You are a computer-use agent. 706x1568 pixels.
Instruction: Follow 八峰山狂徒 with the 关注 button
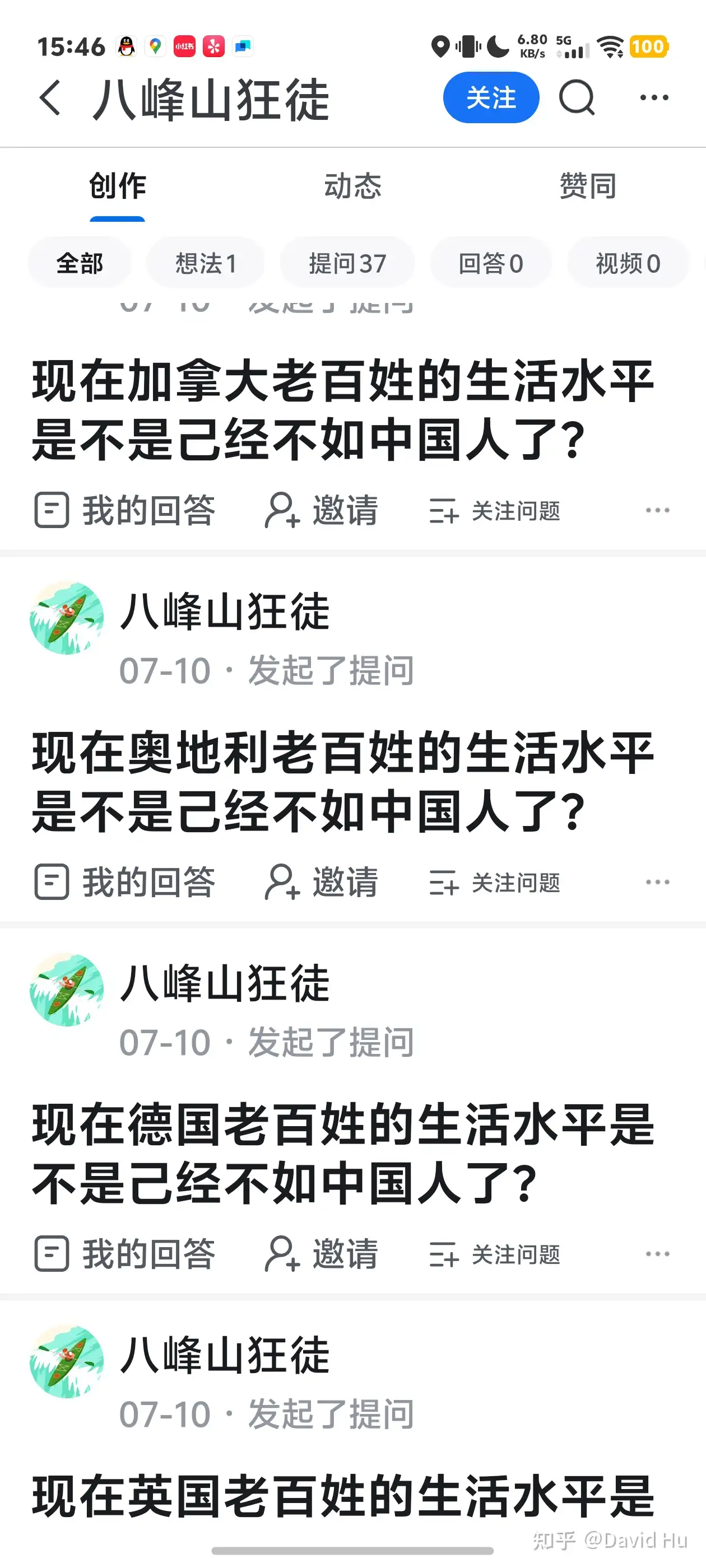click(490, 97)
